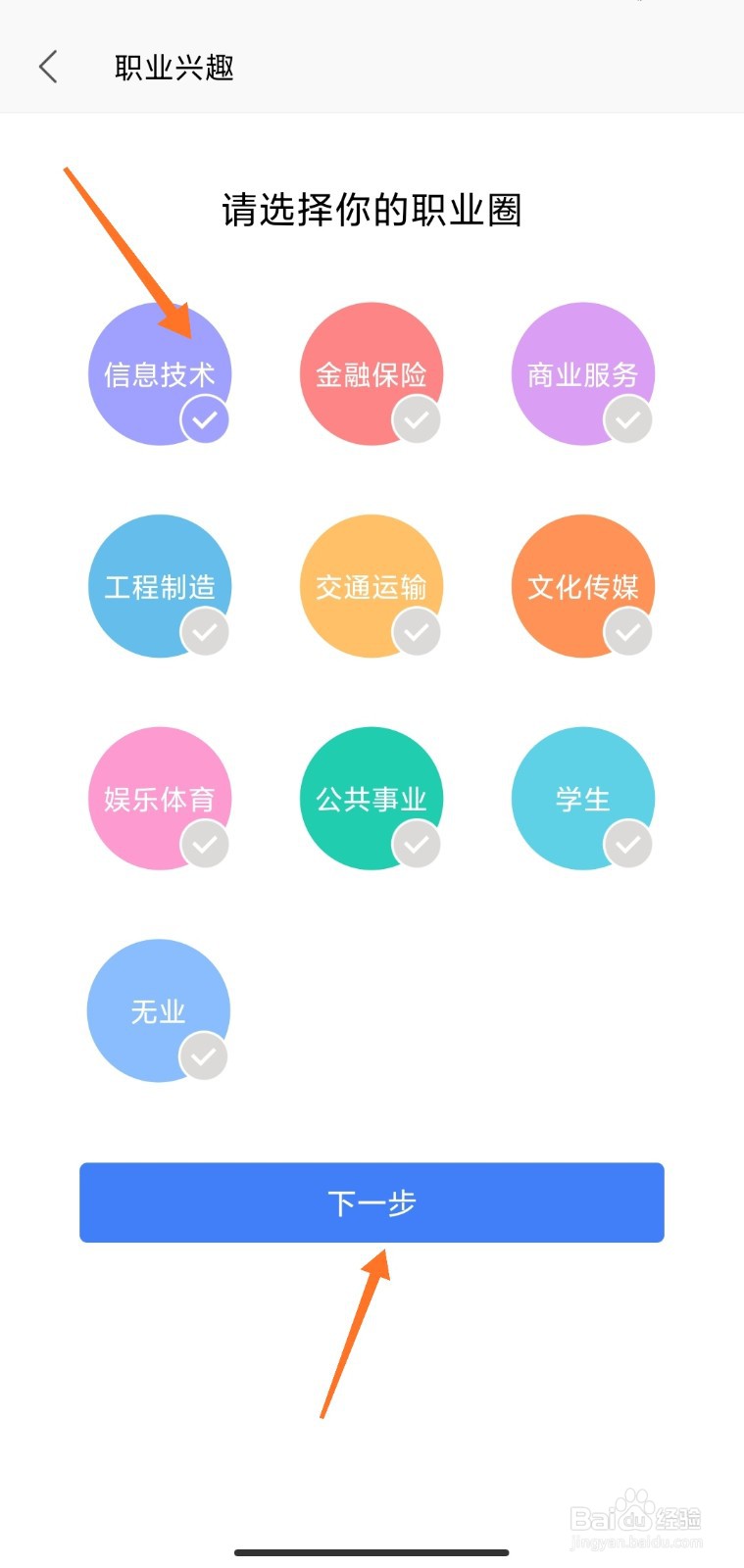The width and height of the screenshot is (744, 1568).
Task: Toggle the checkmark on 信息技术
Action: (x=204, y=420)
